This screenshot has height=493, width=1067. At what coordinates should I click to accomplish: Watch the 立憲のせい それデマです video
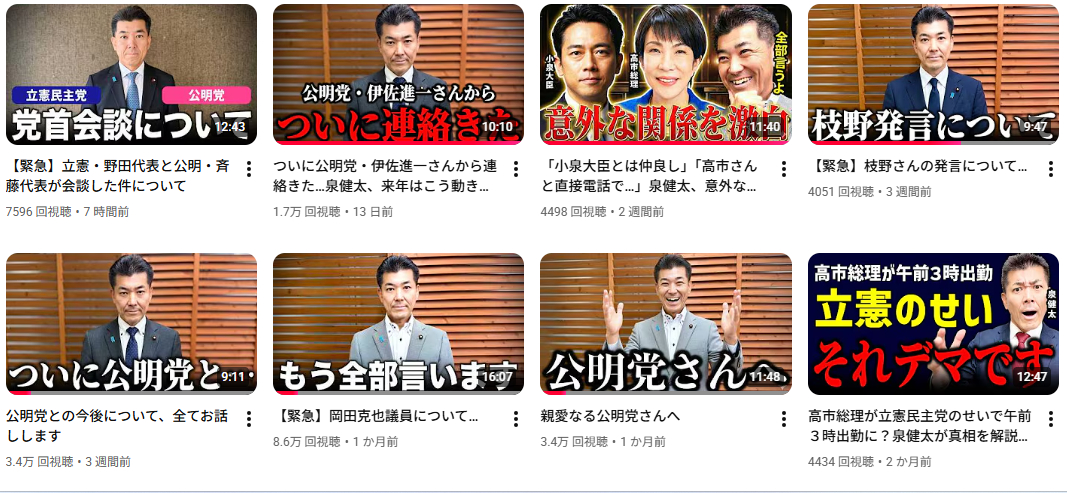tap(933, 323)
